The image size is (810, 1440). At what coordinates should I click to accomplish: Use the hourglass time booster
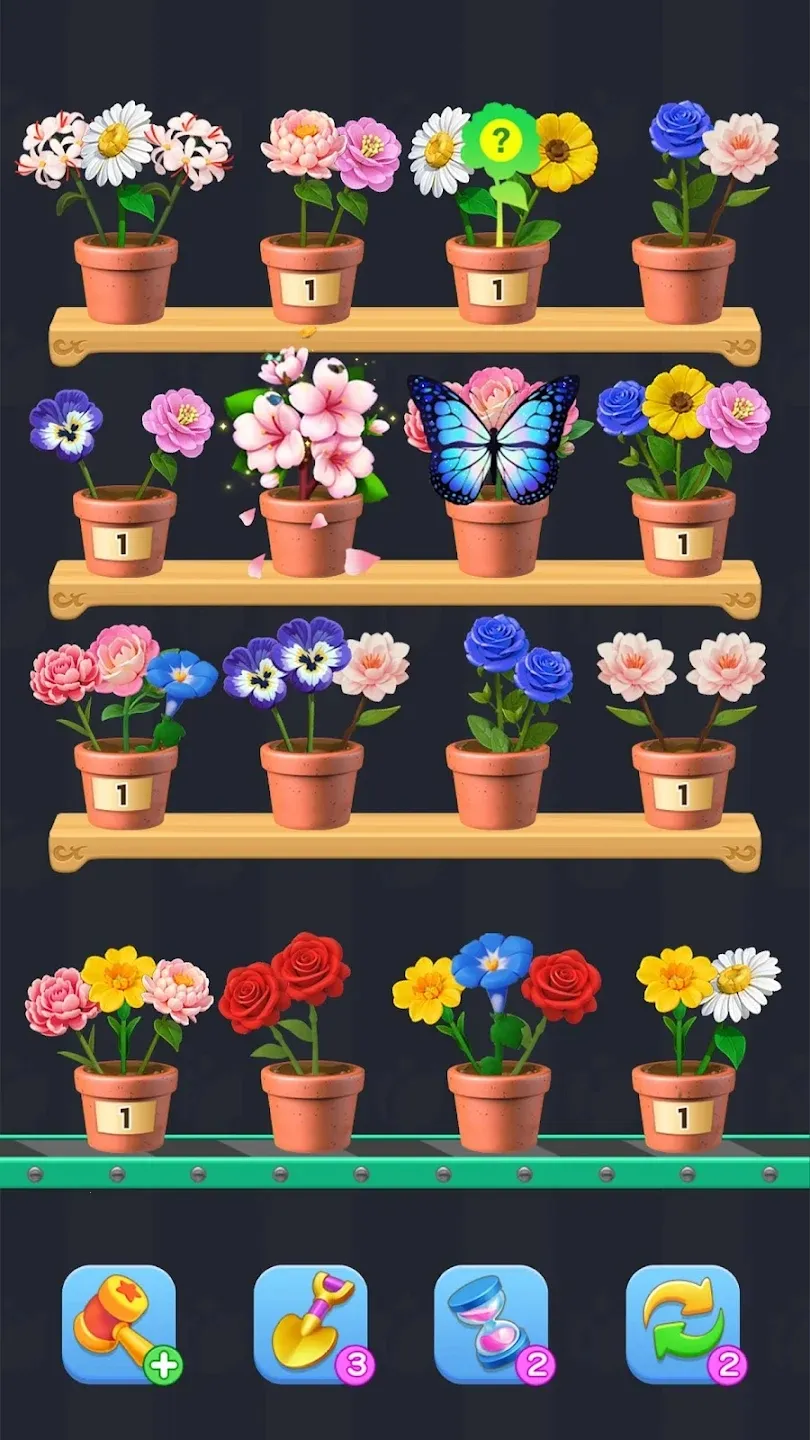pos(491,1324)
